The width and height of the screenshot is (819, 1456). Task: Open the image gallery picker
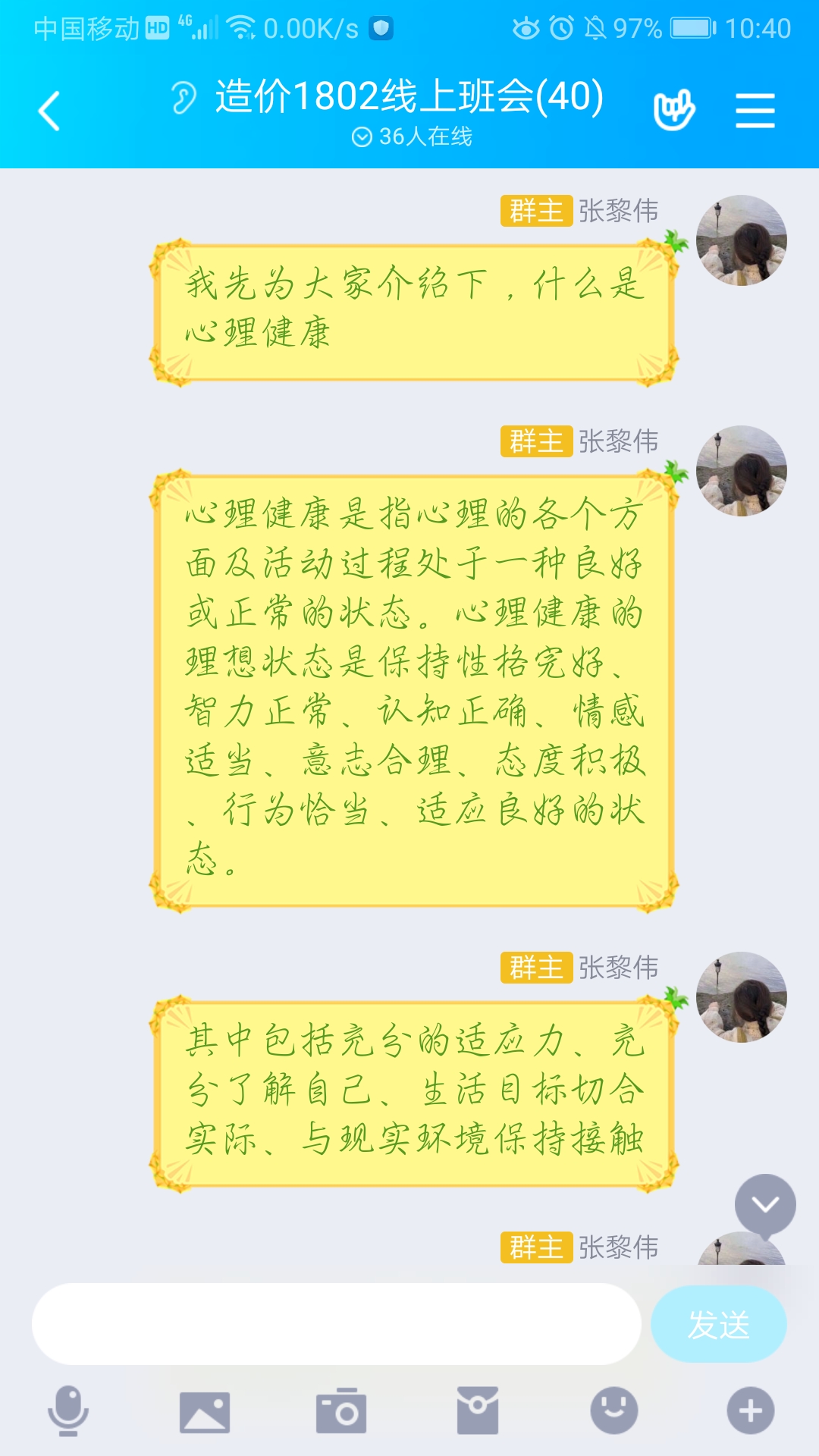tap(204, 1412)
